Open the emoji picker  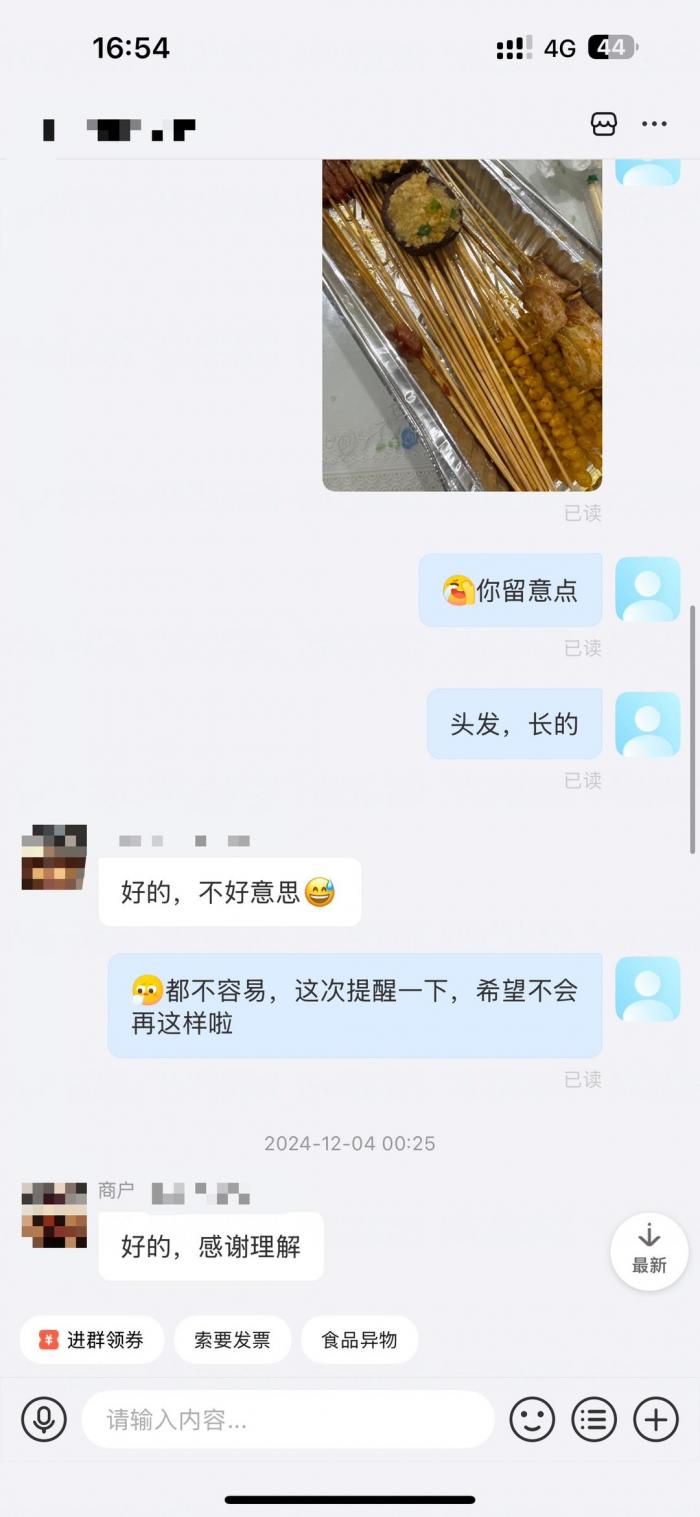point(532,1419)
